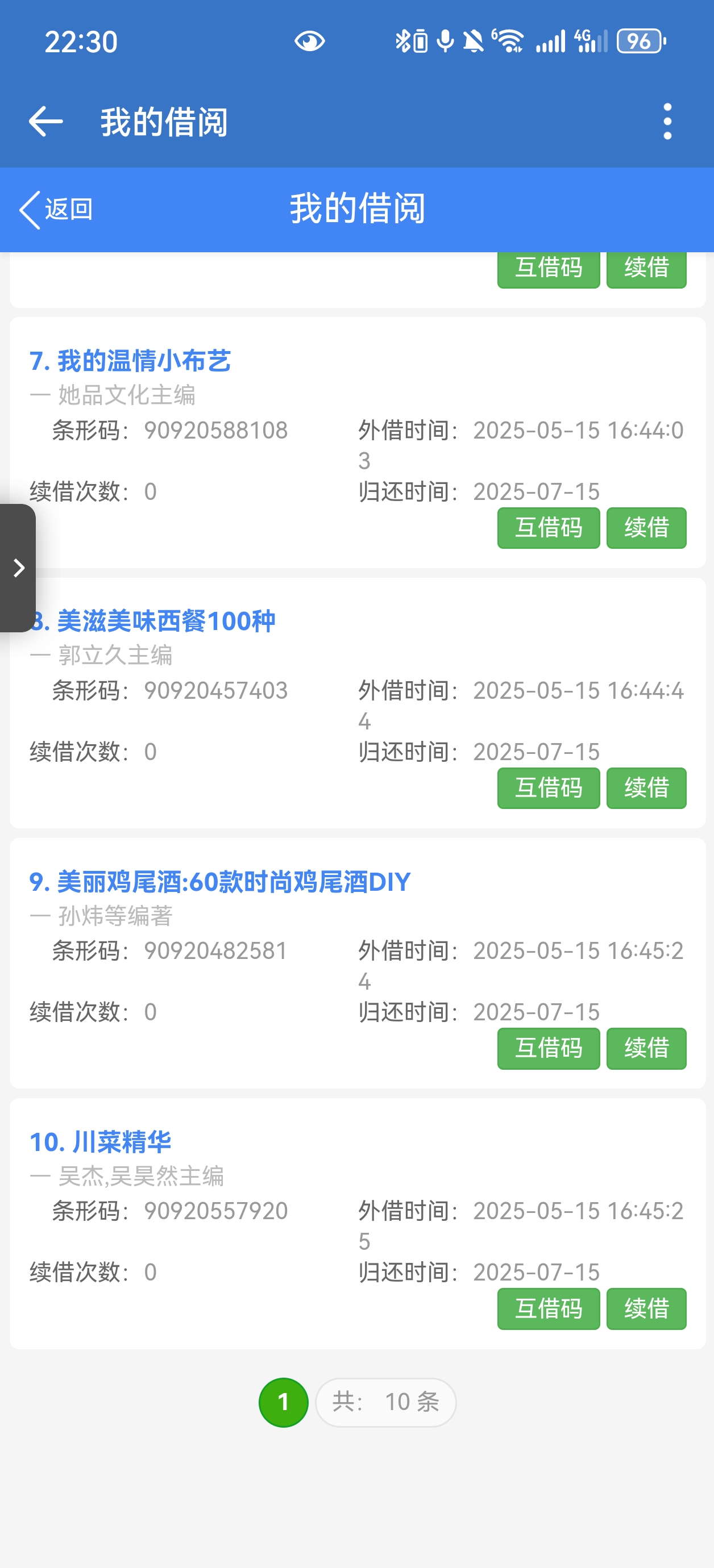Viewport: 714px width, 1568px height.
Task: Tap the back arrow in the app bar
Action: (45, 121)
